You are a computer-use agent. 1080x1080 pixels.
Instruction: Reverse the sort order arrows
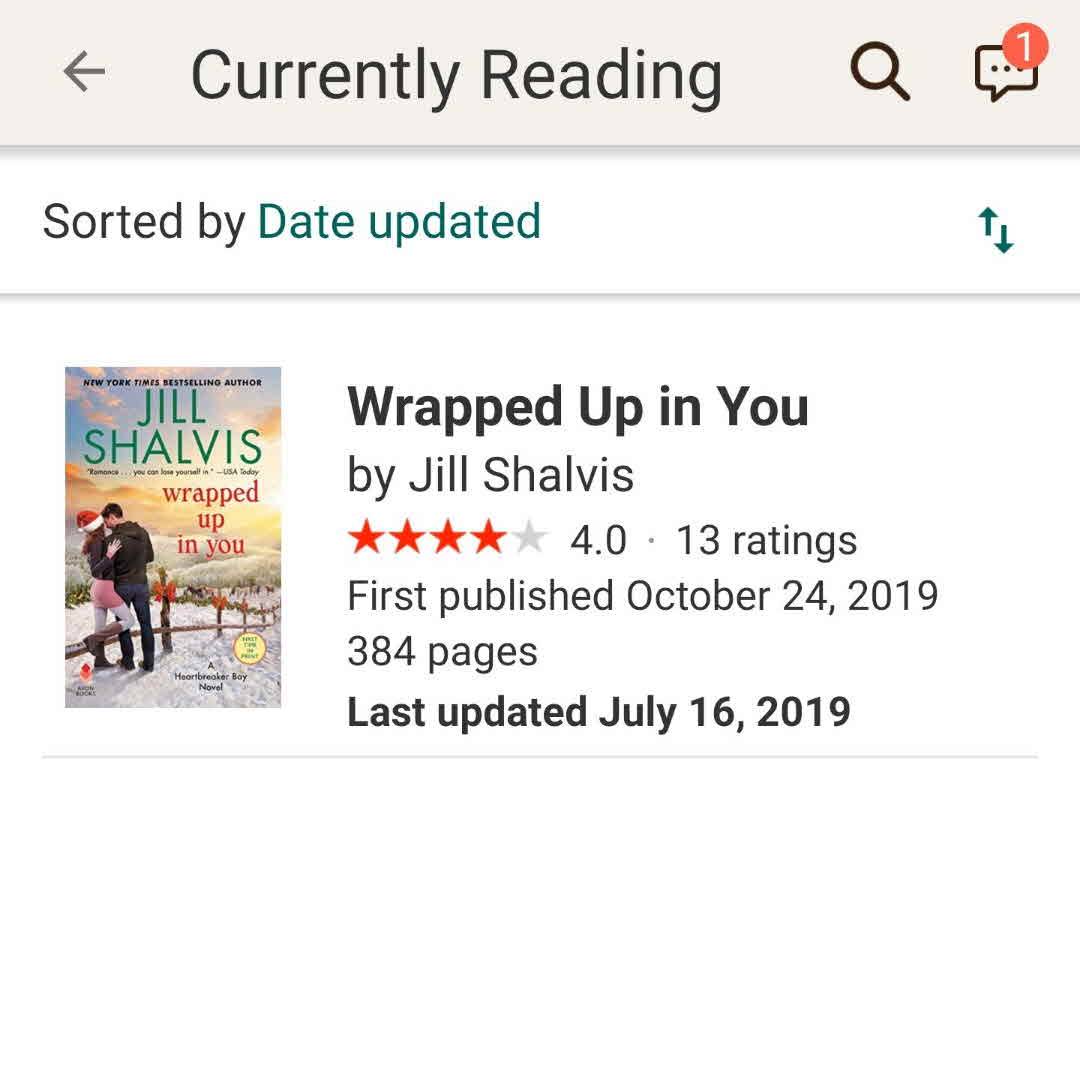point(996,230)
